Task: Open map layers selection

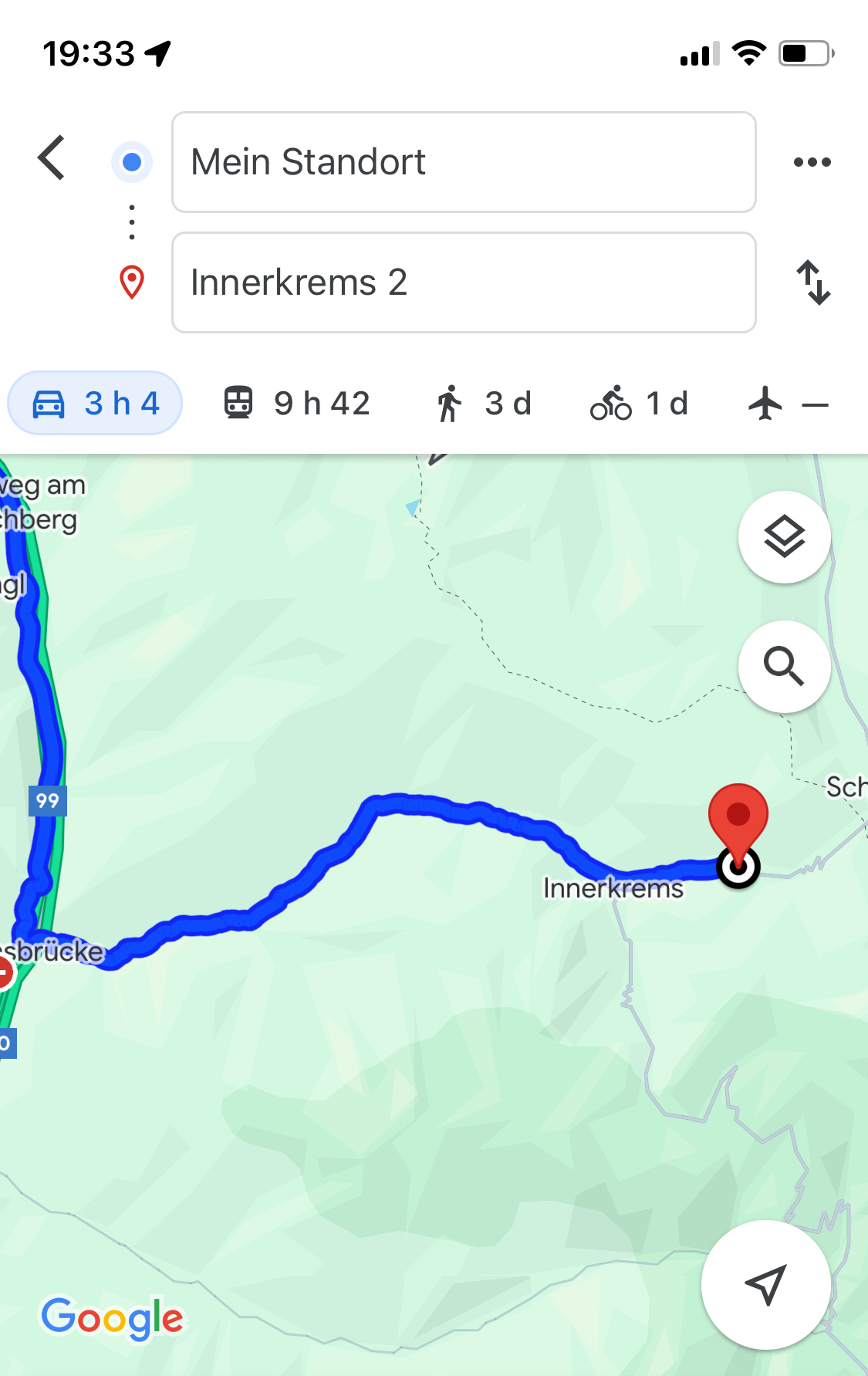Action: click(784, 536)
